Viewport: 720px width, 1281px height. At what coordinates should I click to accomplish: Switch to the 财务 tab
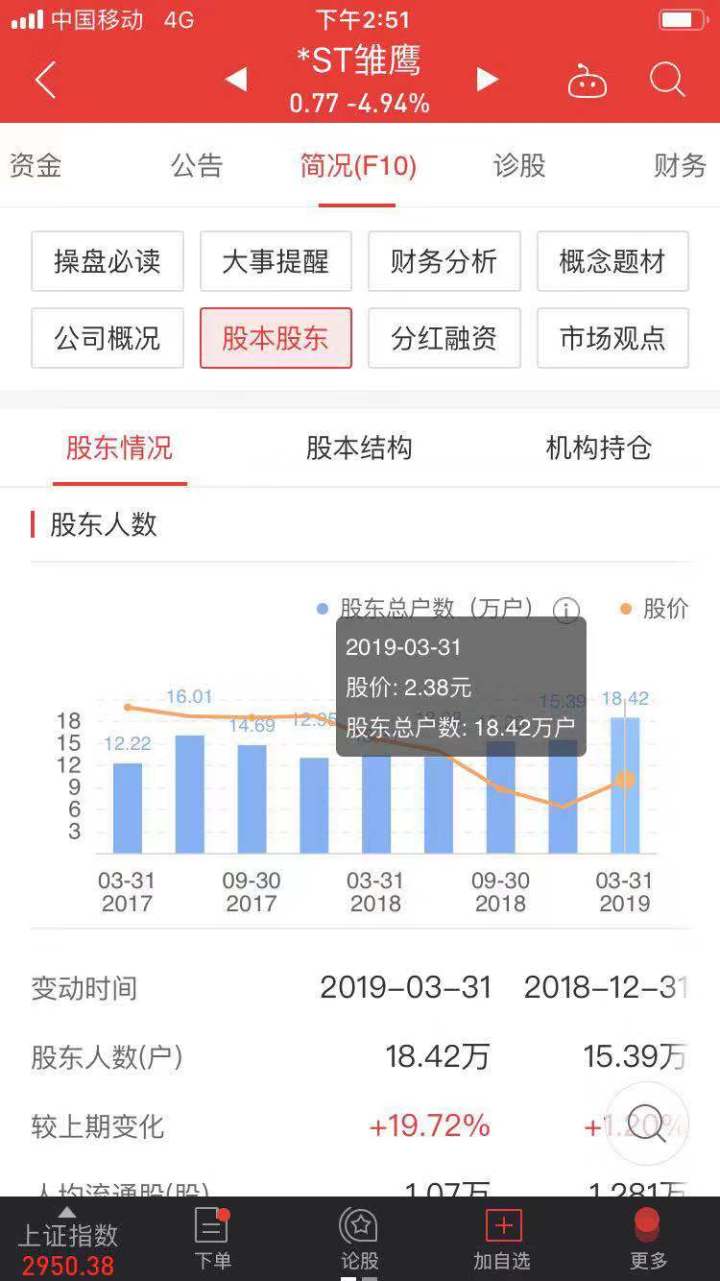(680, 166)
